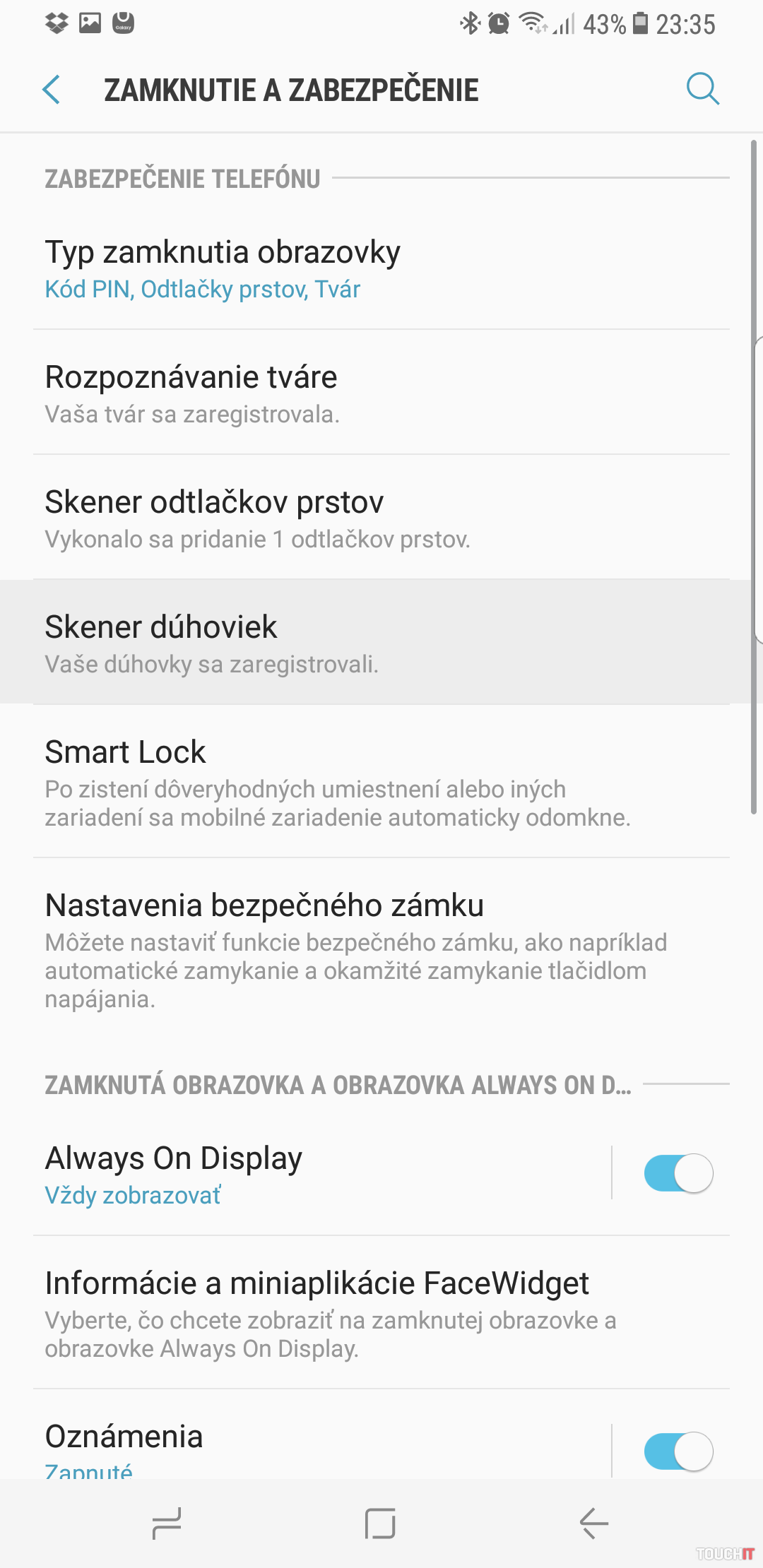This screenshot has width=763, height=1568.
Task: Go back from Zamknutie a zabezpečenie
Action: (x=52, y=90)
